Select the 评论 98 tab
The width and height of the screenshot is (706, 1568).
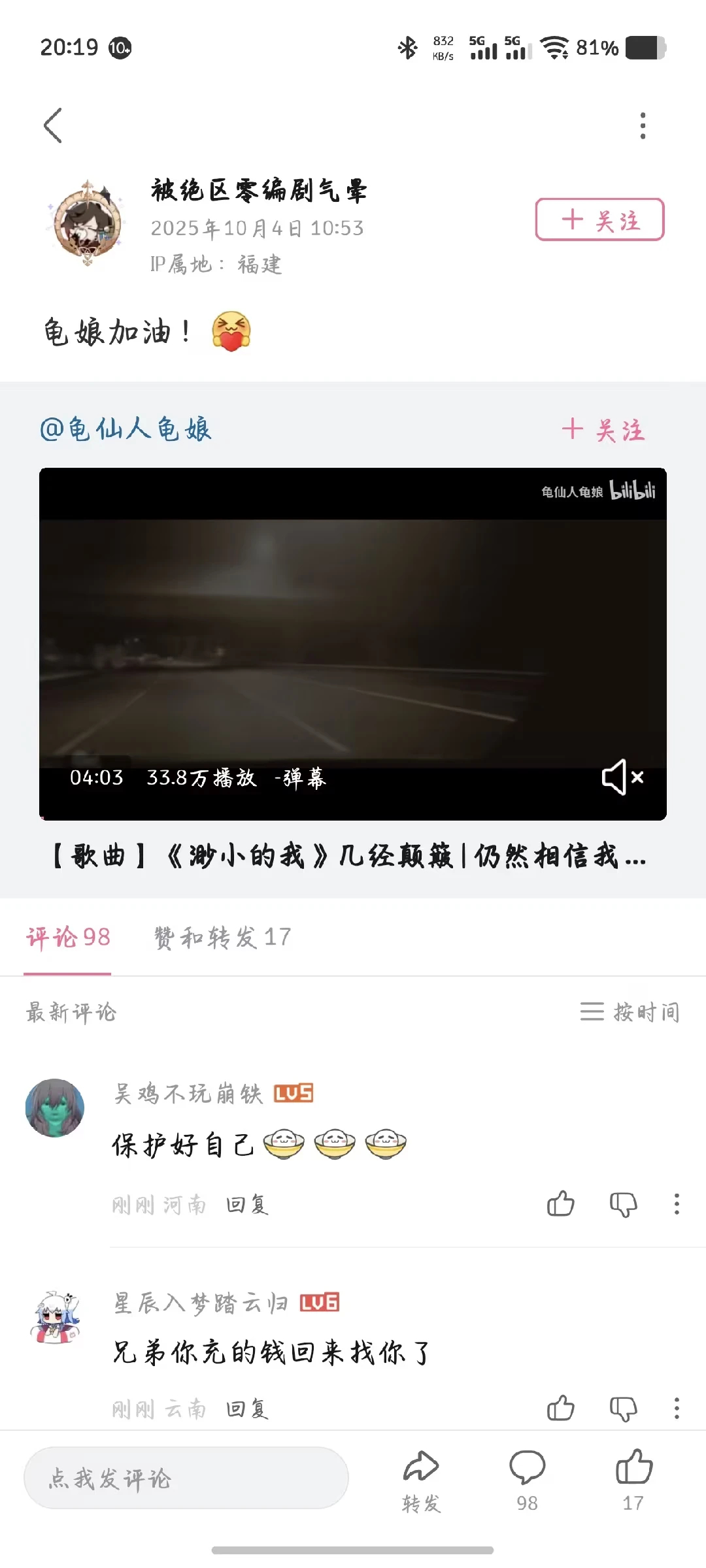[x=68, y=938]
